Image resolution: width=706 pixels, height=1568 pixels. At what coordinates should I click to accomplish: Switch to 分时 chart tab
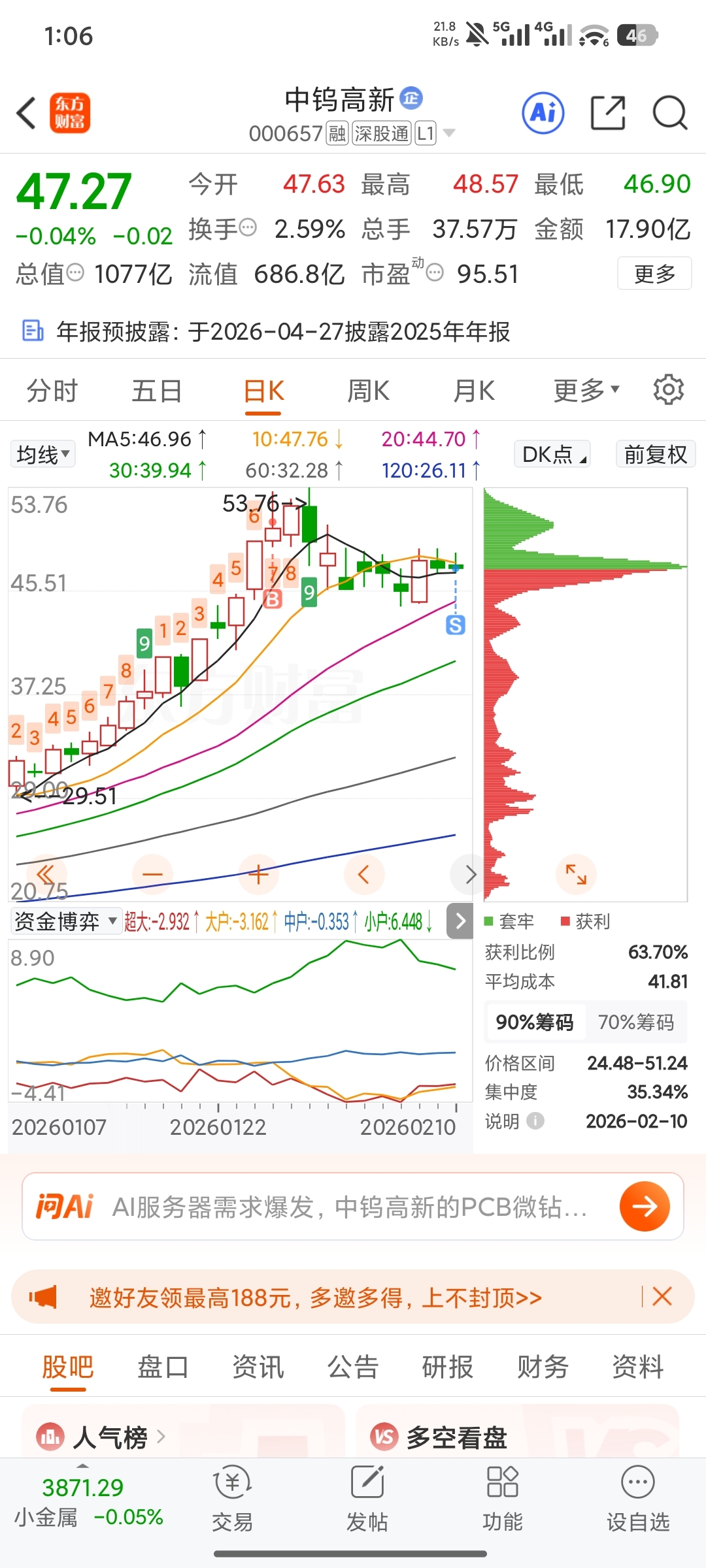[x=52, y=391]
